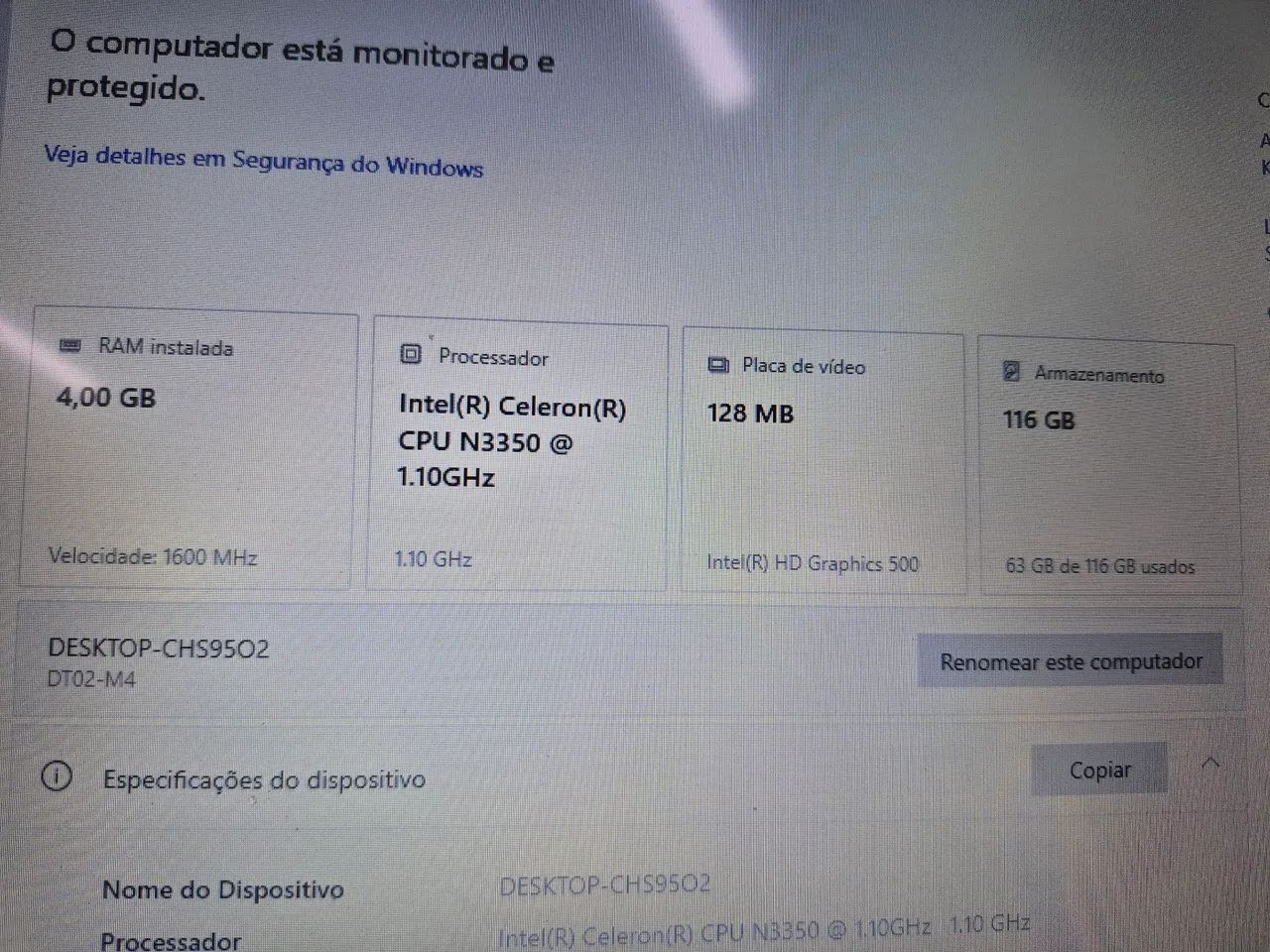
Task: Collapse the Especificações do dispositivo section
Action: [1210, 764]
